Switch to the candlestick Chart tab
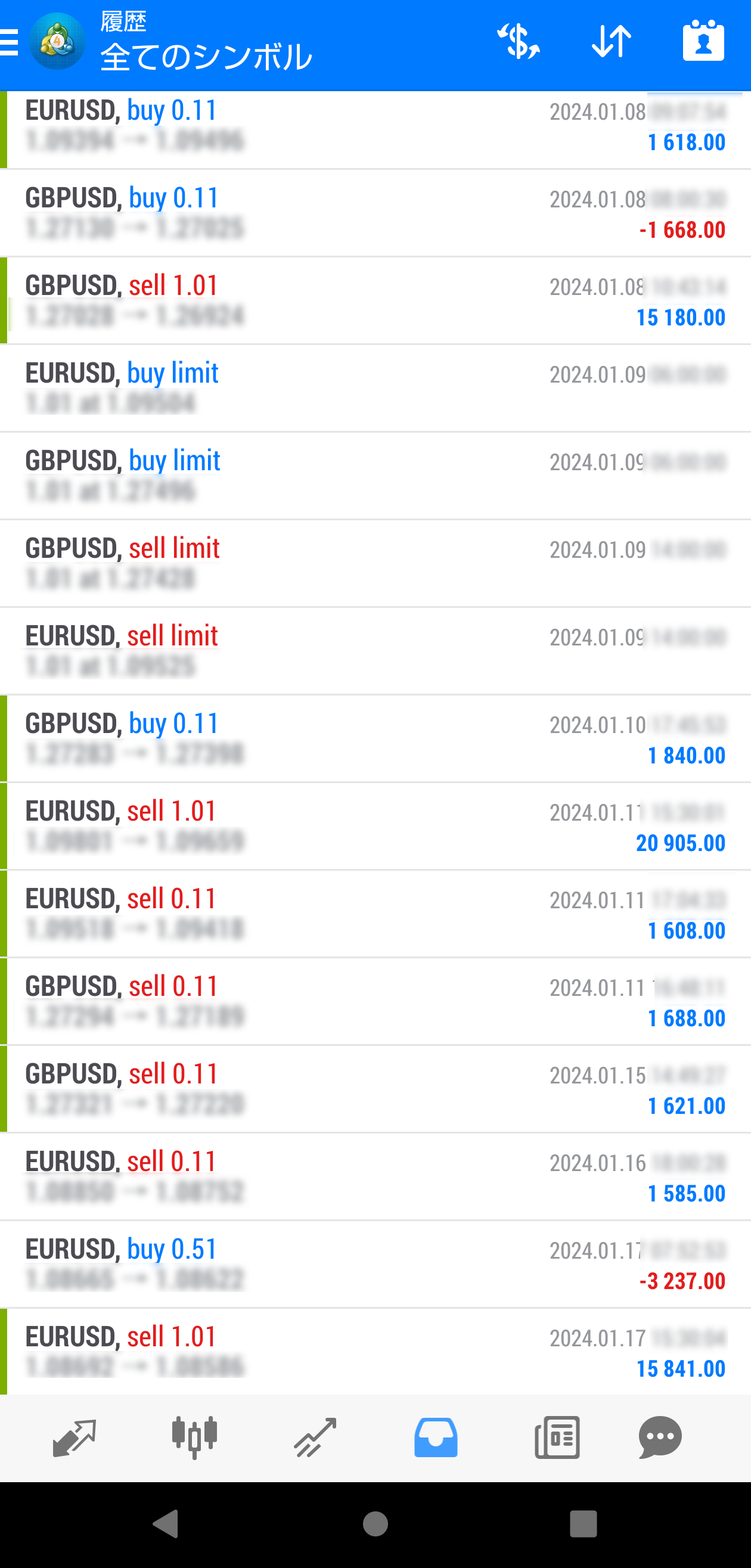This screenshot has height=1568, width=751. 195,1437
